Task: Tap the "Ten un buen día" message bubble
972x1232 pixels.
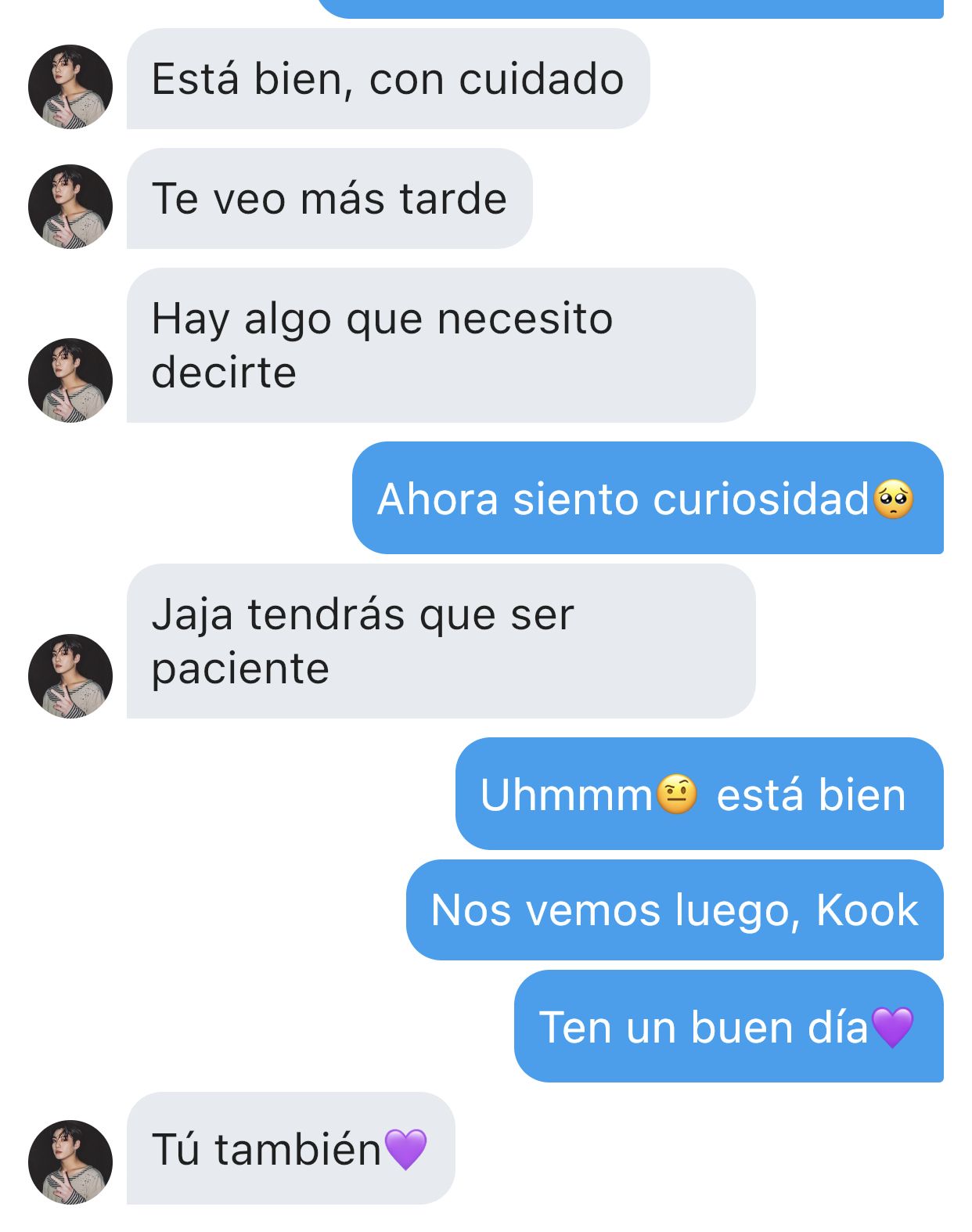Action: point(728,1027)
